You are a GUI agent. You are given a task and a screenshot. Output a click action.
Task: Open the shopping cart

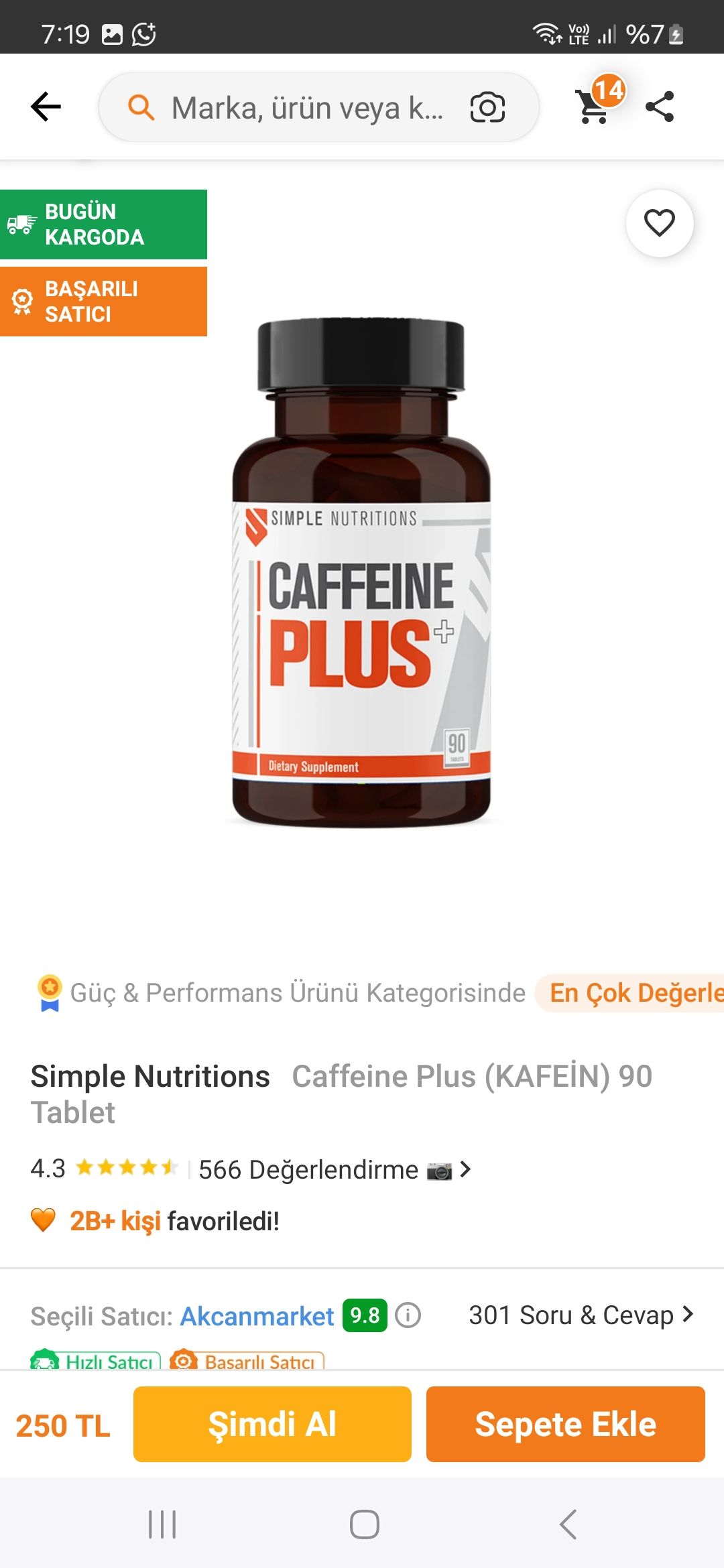(x=595, y=106)
